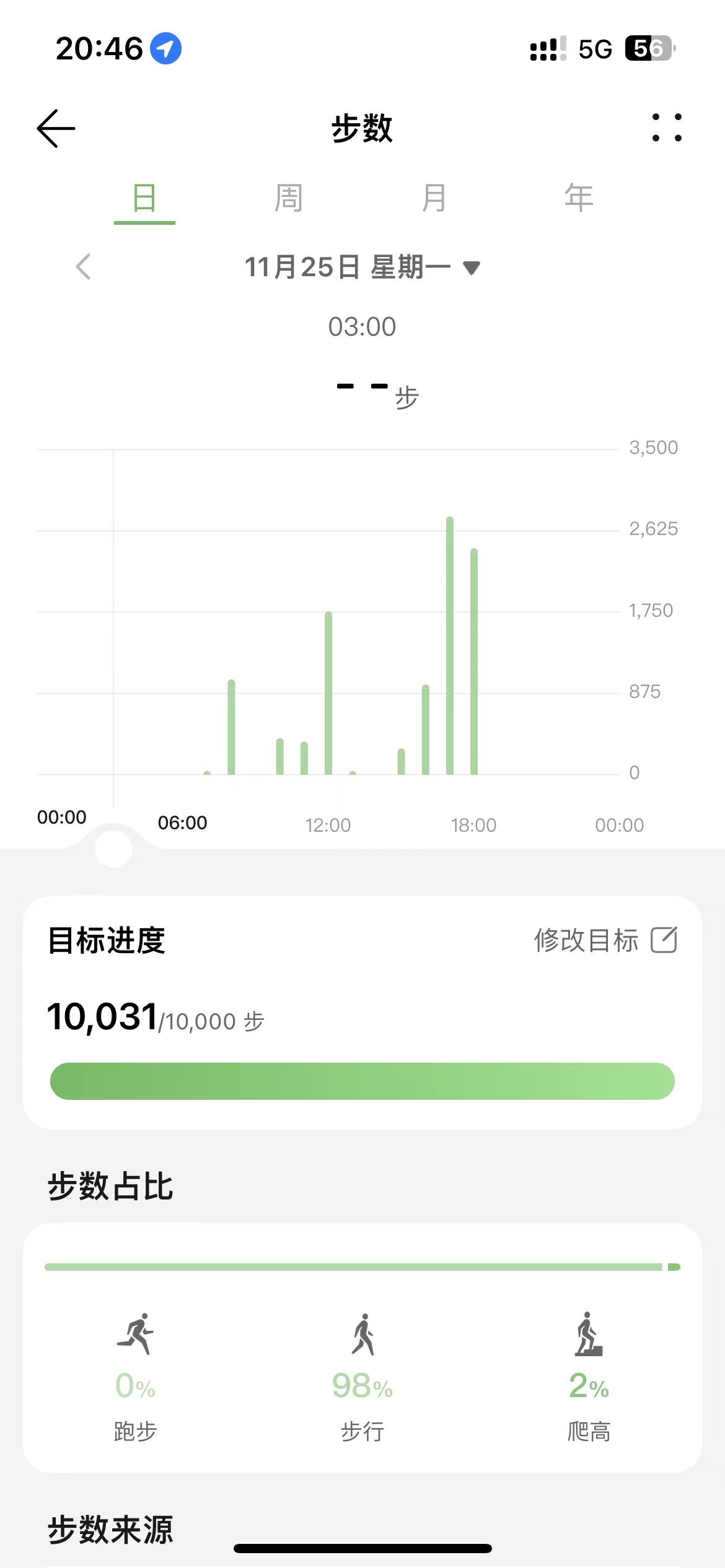Switch to the 月 tab
The width and height of the screenshot is (725, 1568).
[434, 198]
